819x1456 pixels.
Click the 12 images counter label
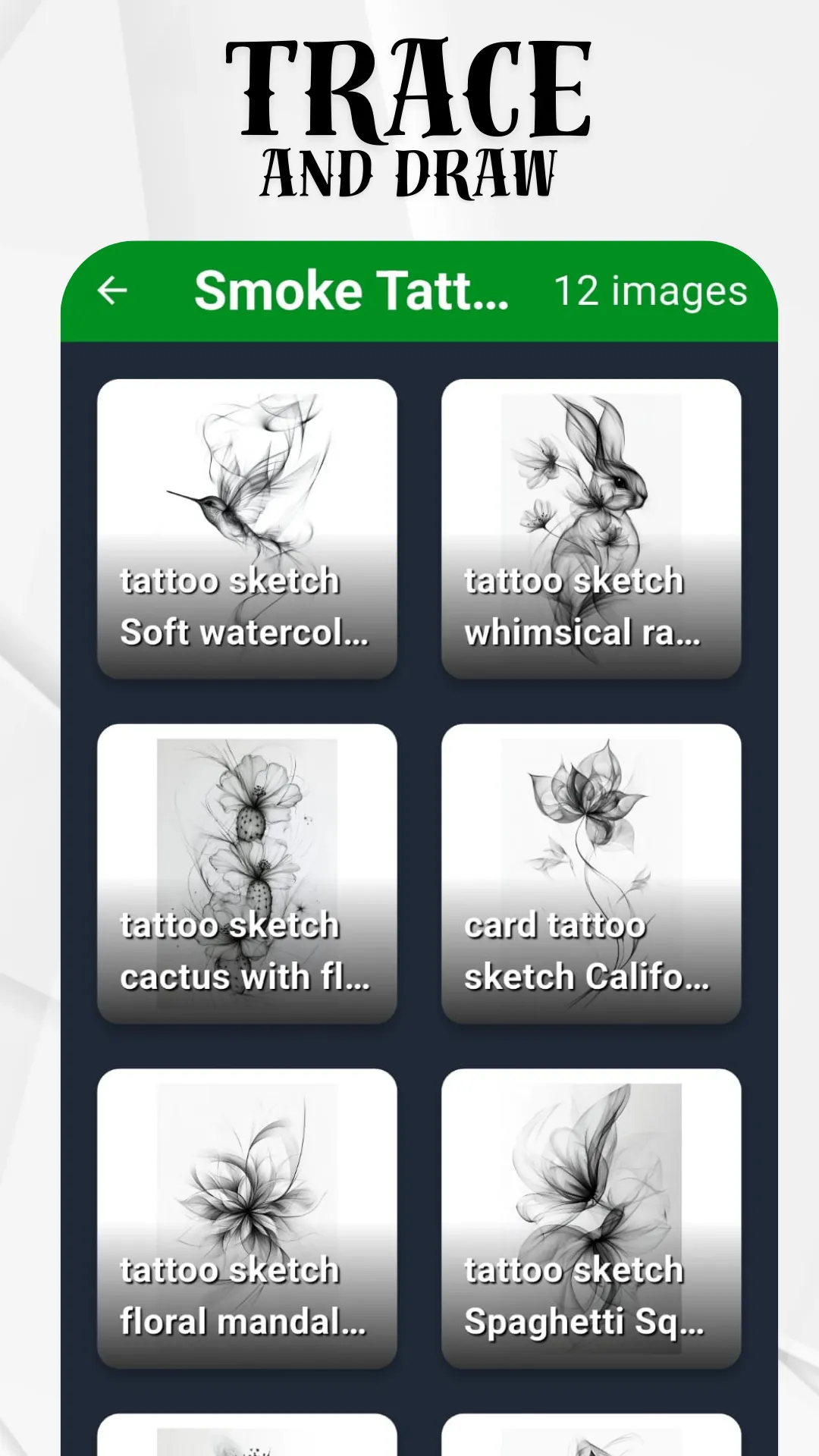tap(650, 290)
